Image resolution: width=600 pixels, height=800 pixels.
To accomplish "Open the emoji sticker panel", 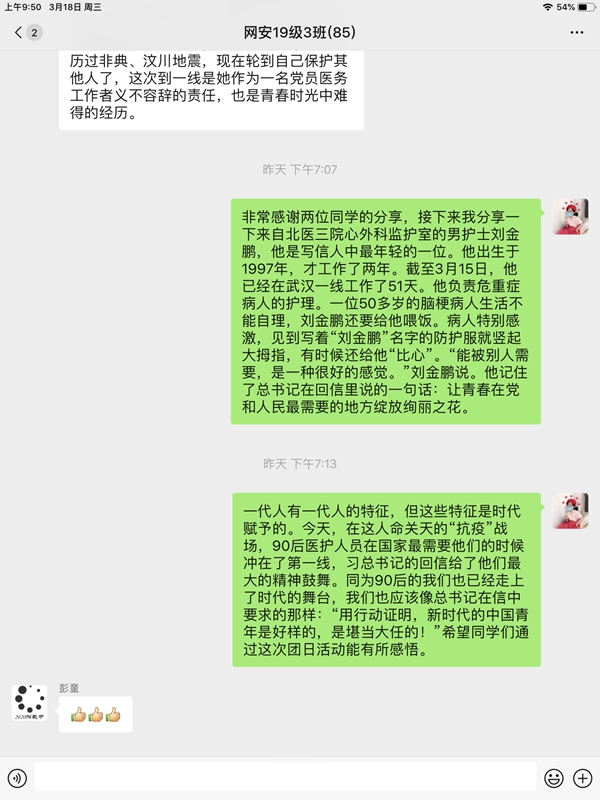I will (553, 777).
